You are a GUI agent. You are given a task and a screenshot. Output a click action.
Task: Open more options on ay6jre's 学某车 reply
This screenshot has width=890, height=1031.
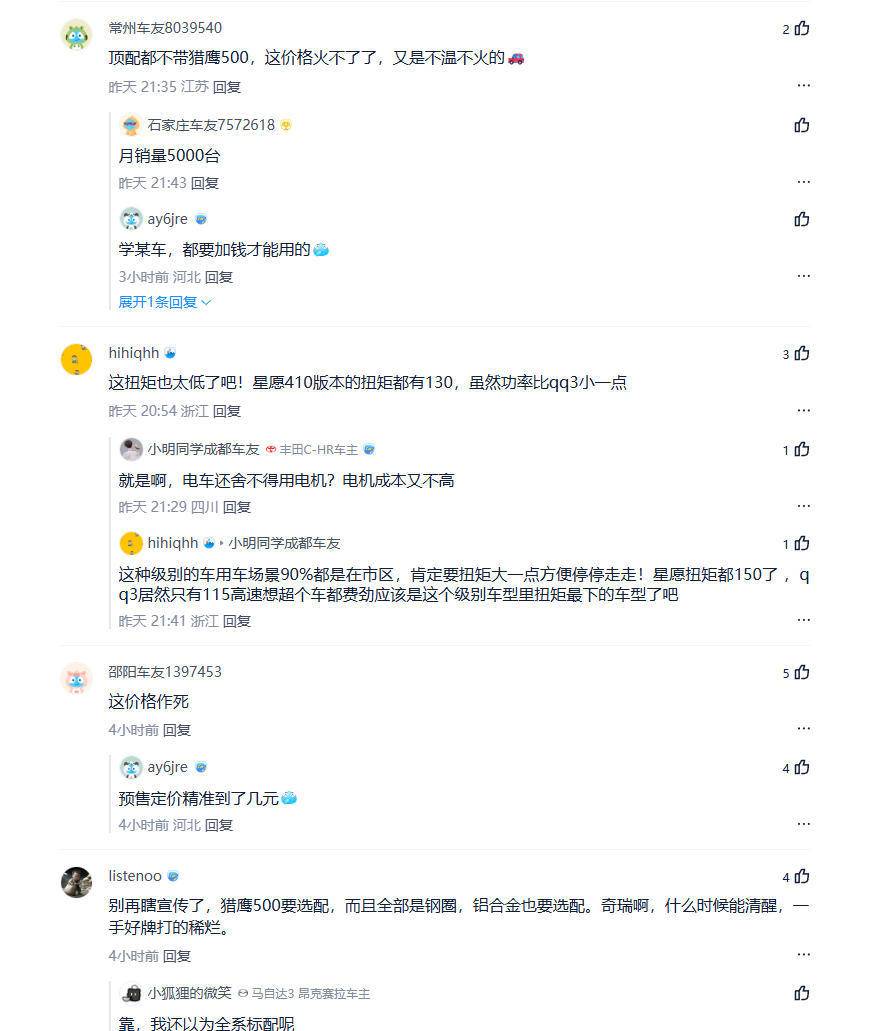coord(803,276)
